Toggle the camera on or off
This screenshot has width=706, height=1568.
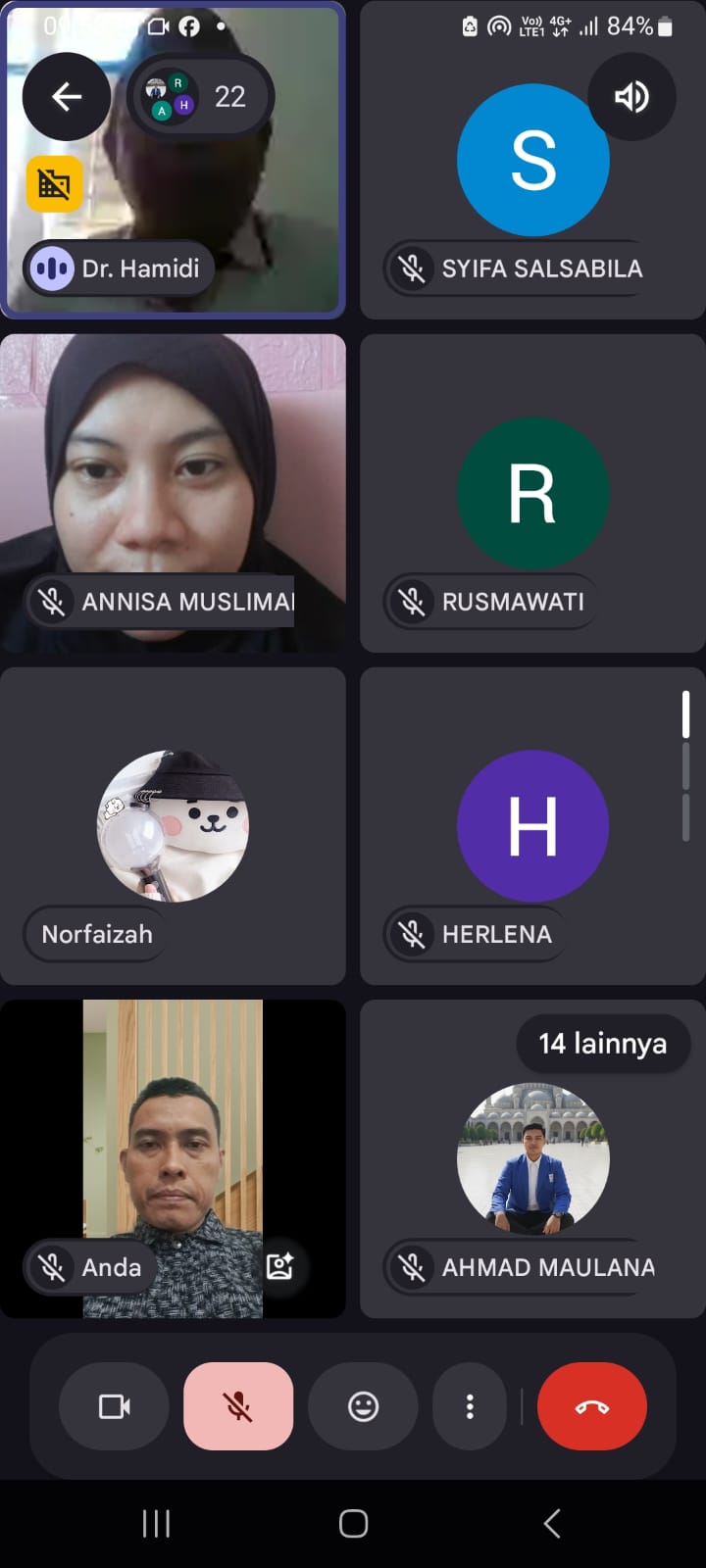114,1406
